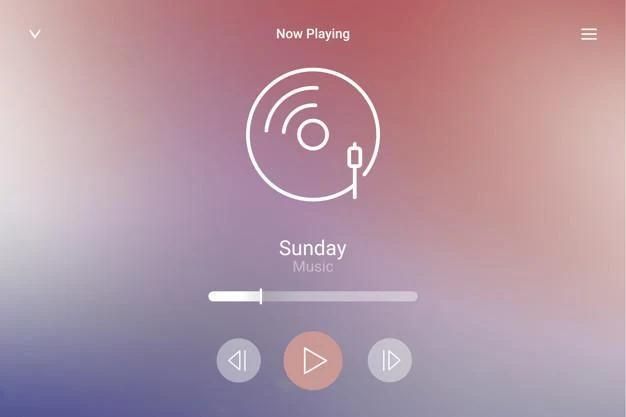Skip to the next track
626x417 pixels.
(390, 360)
